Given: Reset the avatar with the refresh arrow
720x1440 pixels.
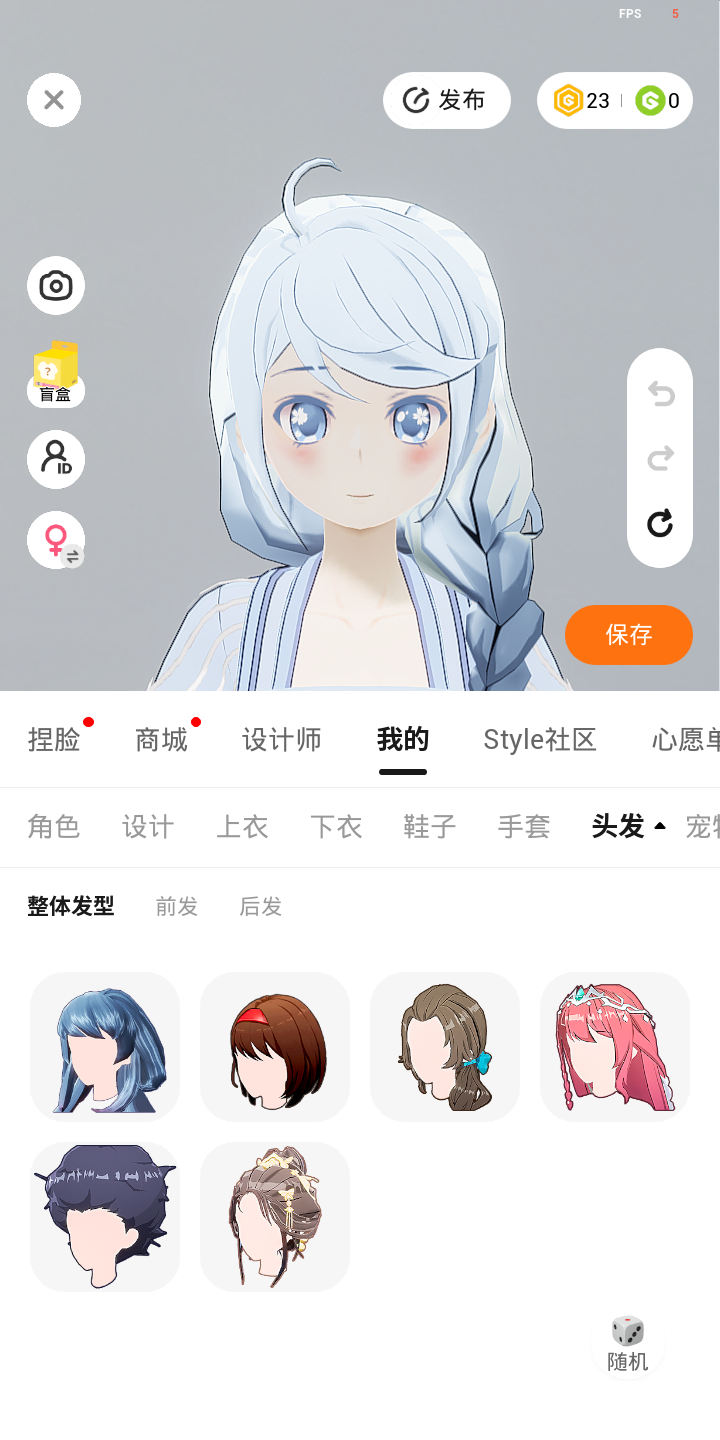Looking at the screenshot, I should click(660, 523).
